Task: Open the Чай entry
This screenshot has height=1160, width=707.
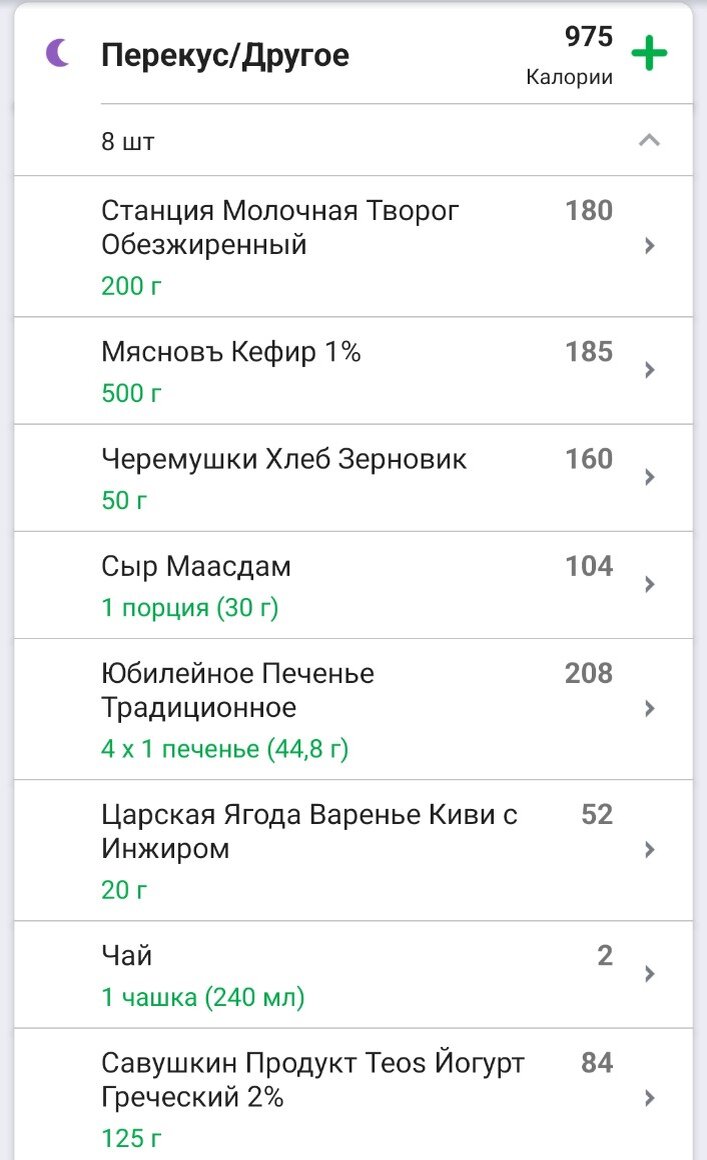Action: pyautogui.click(x=354, y=975)
